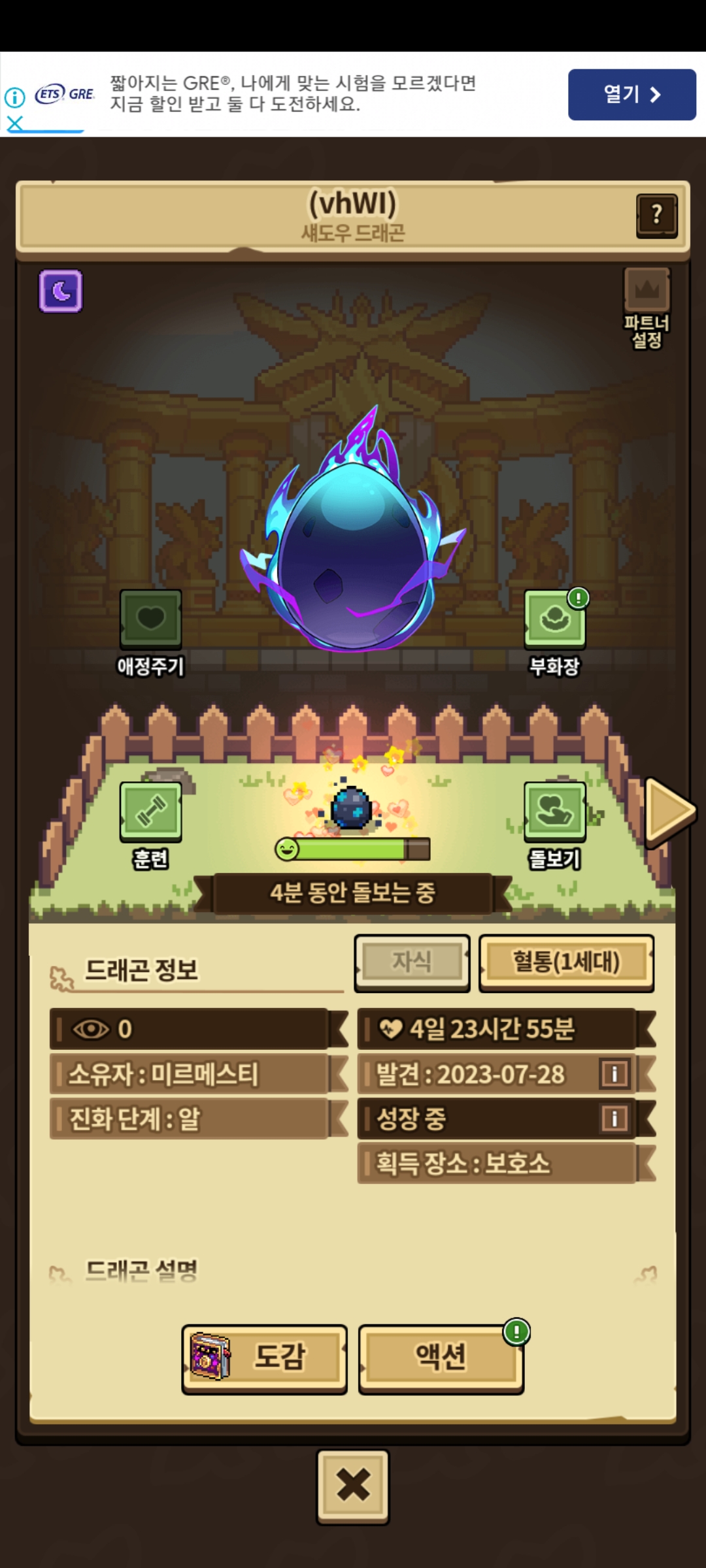Give affection with 애정주기
Image resolution: width=706 pixels, height=1568 pixels.
150,619
